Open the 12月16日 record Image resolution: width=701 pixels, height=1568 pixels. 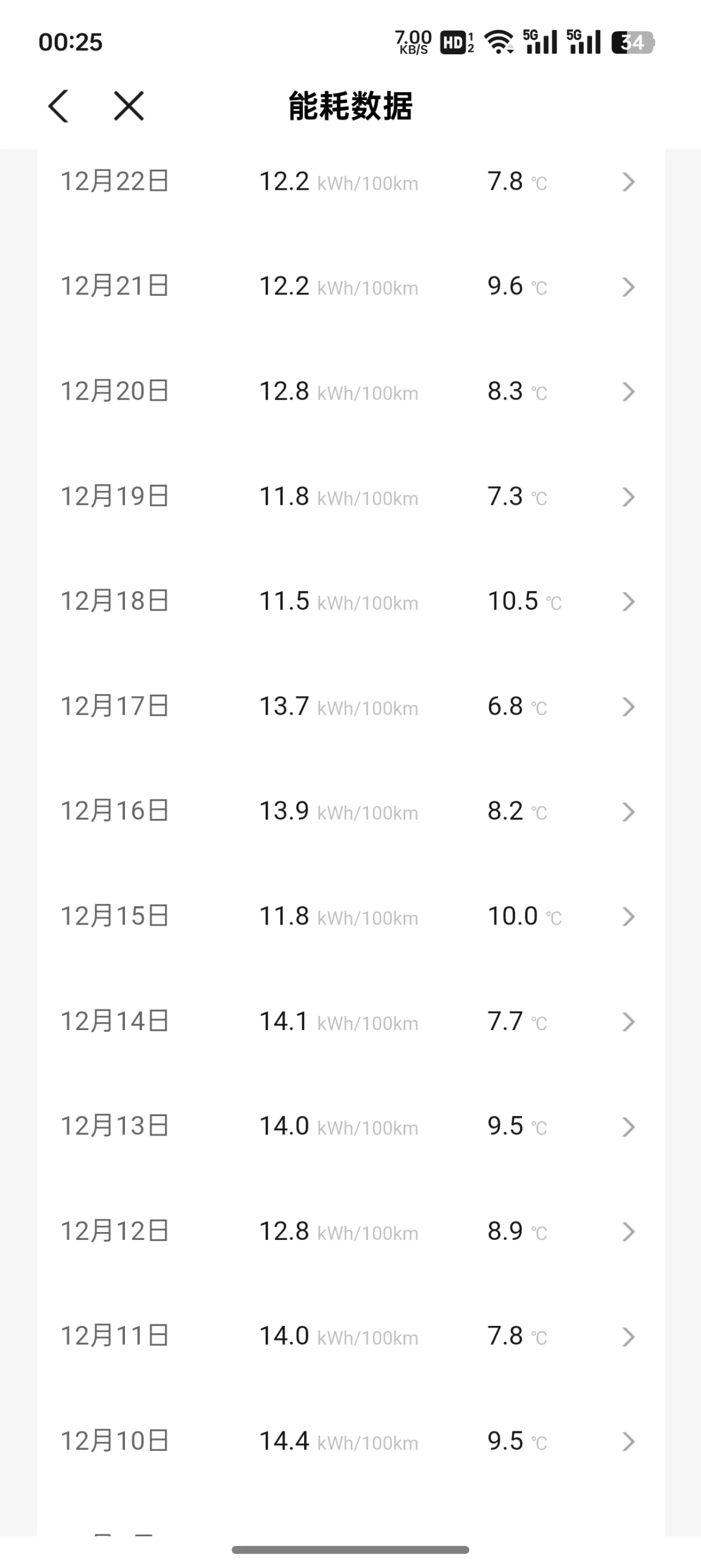(350, 811)
